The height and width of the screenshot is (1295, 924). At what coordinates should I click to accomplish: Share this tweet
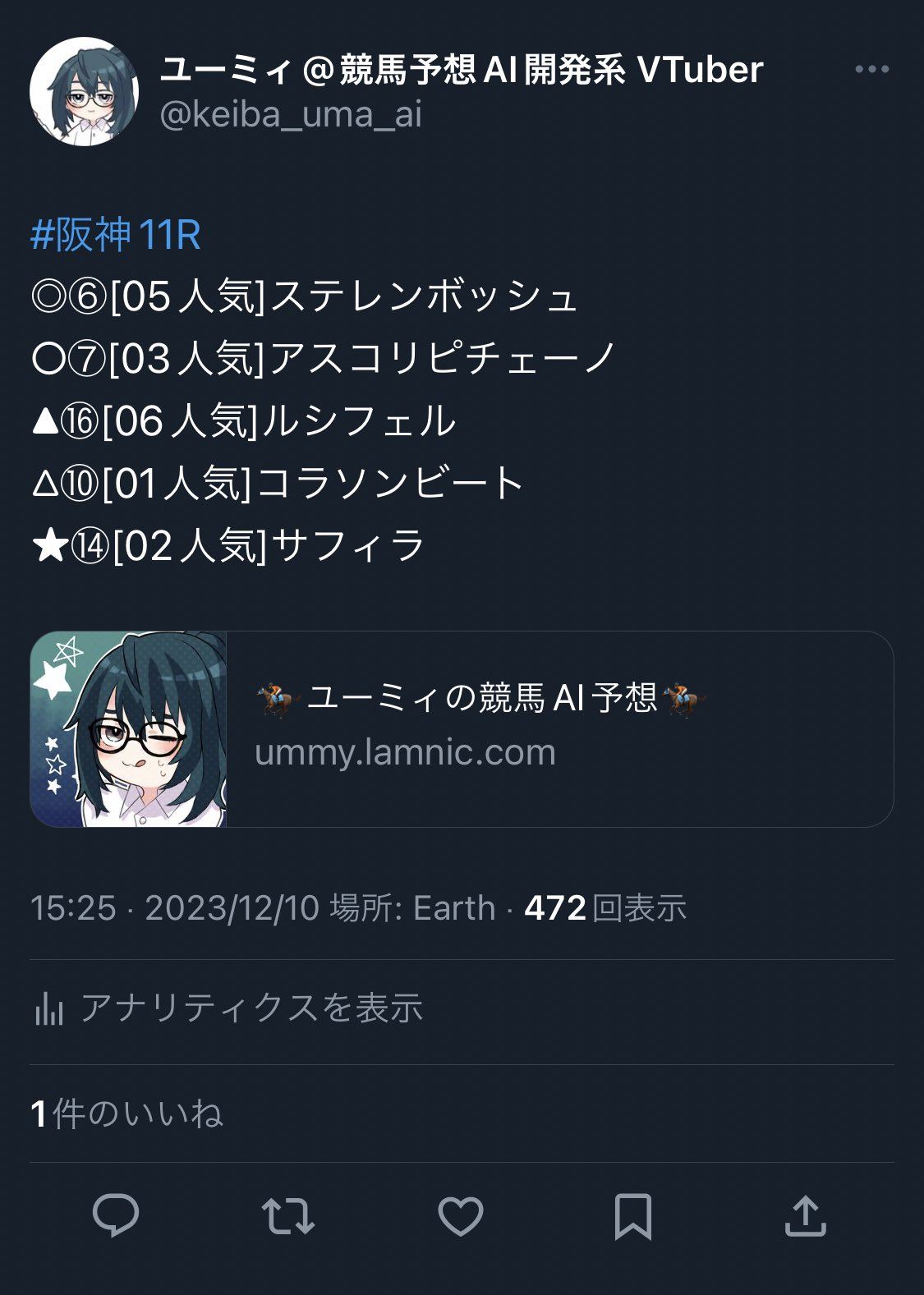[805, 1216]
